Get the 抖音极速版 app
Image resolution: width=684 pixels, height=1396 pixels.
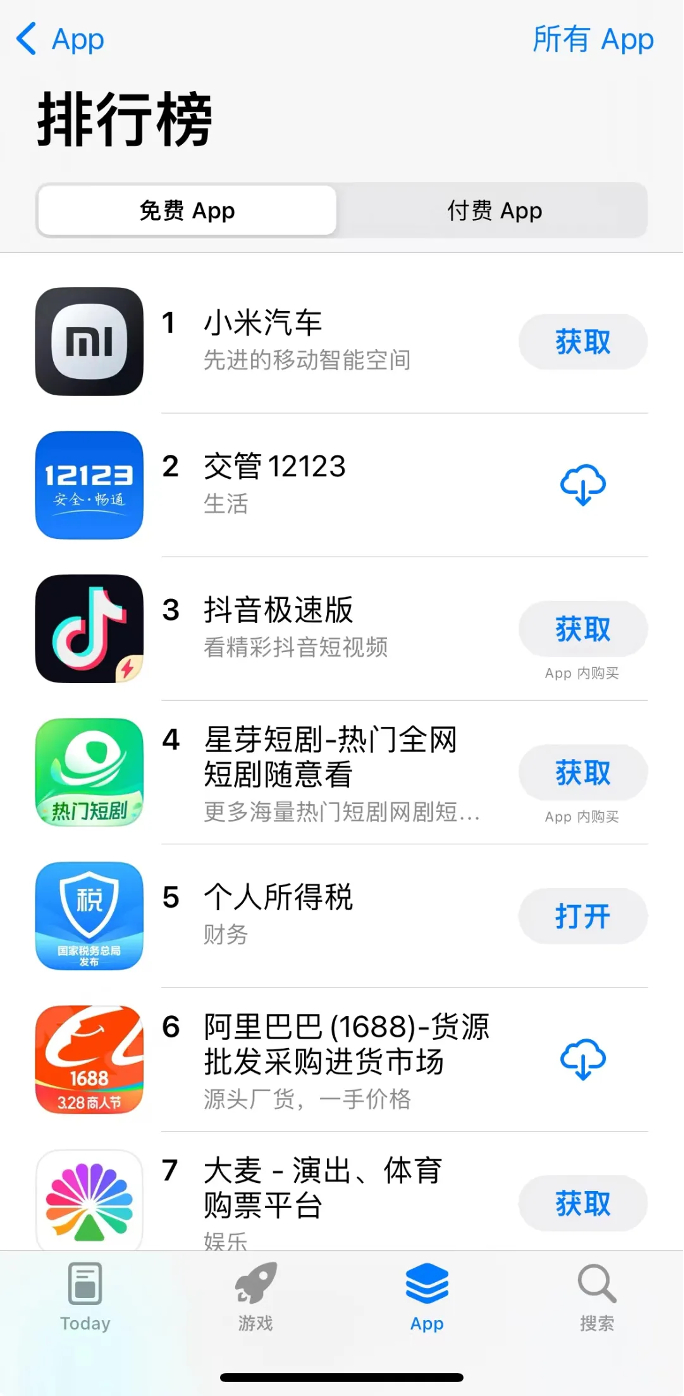pyautogui.click(x=582, y=629)
